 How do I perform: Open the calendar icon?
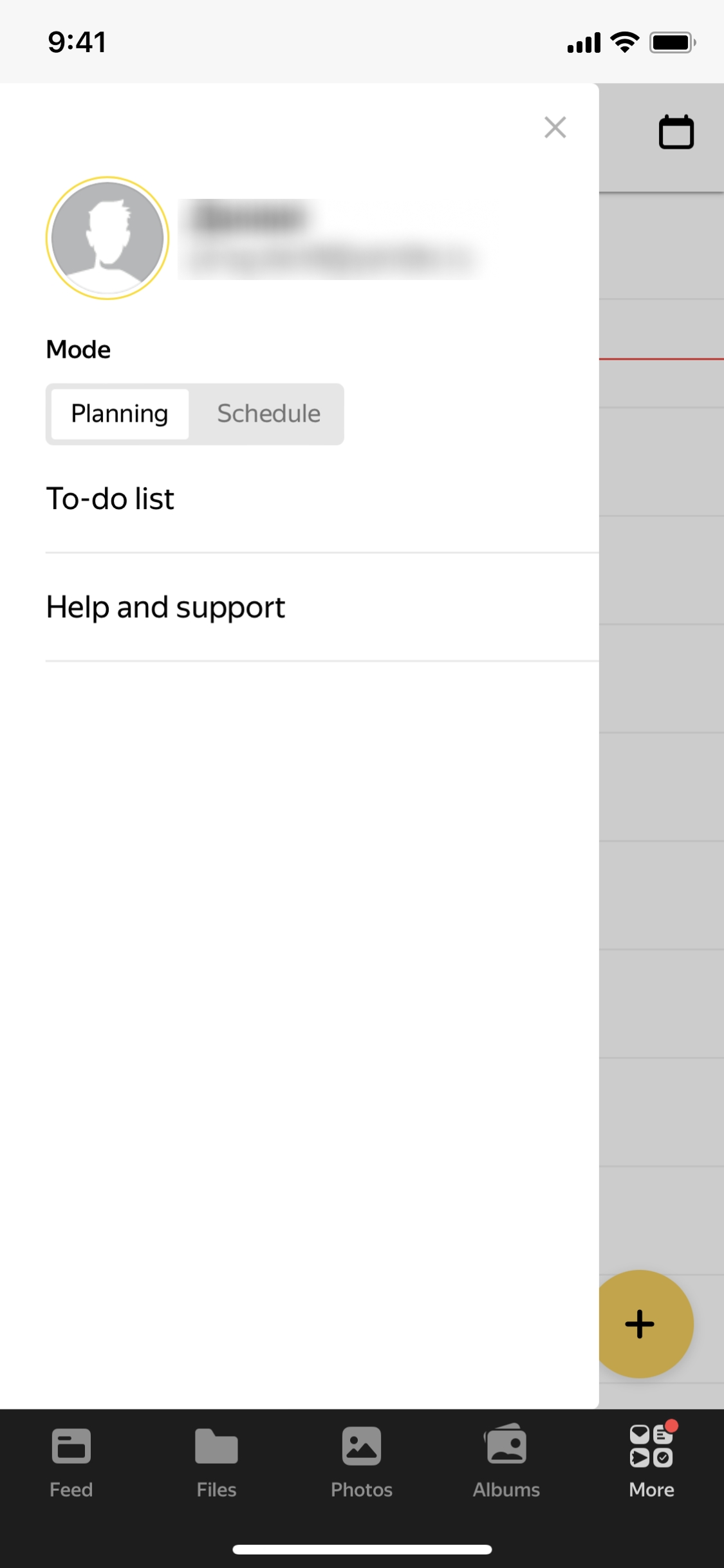pos(676,133)
